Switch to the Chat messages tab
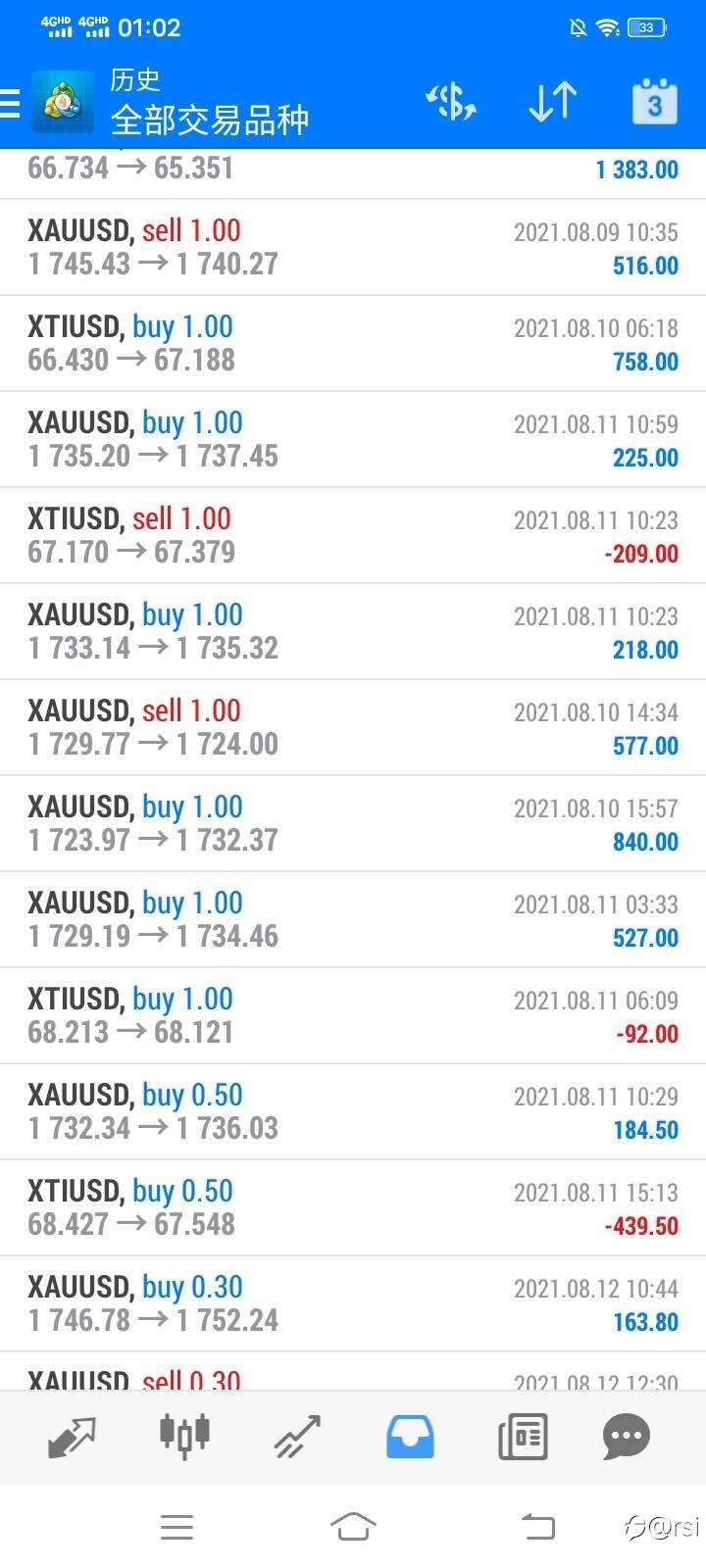This screenshot has width=706, height=1568. pyautogui.click(x=626, y=1437)
